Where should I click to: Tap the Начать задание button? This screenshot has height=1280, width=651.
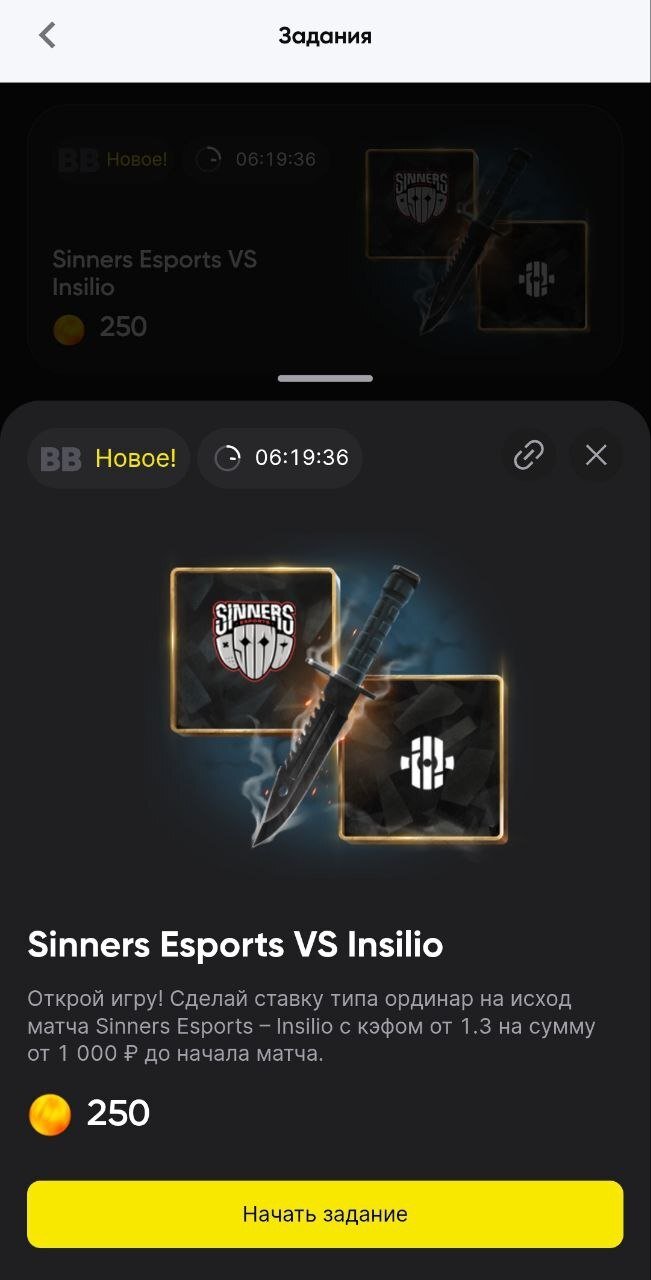(x=325, y=1214)
